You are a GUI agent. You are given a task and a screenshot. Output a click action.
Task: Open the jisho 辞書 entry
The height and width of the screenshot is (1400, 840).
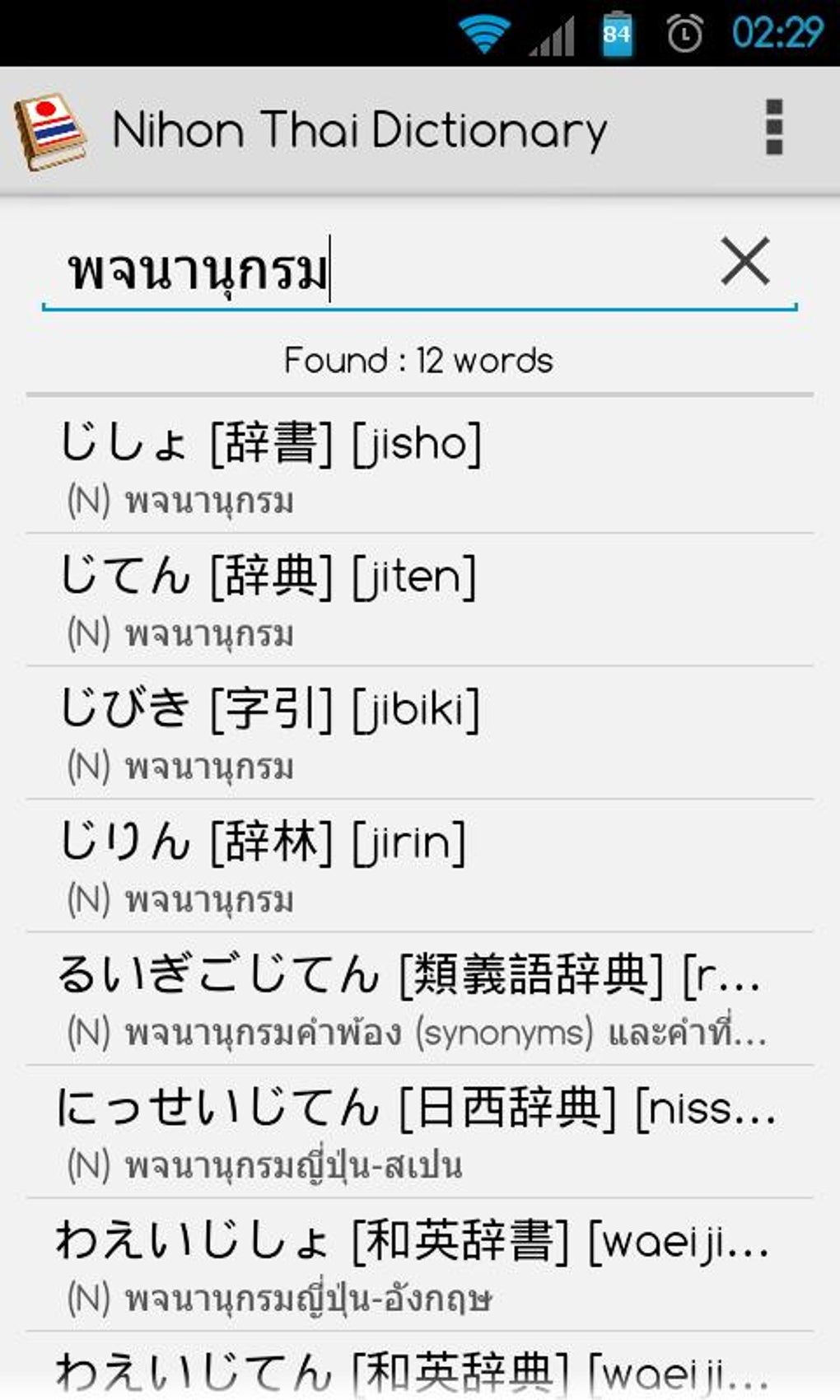click(x=419, y=467)
